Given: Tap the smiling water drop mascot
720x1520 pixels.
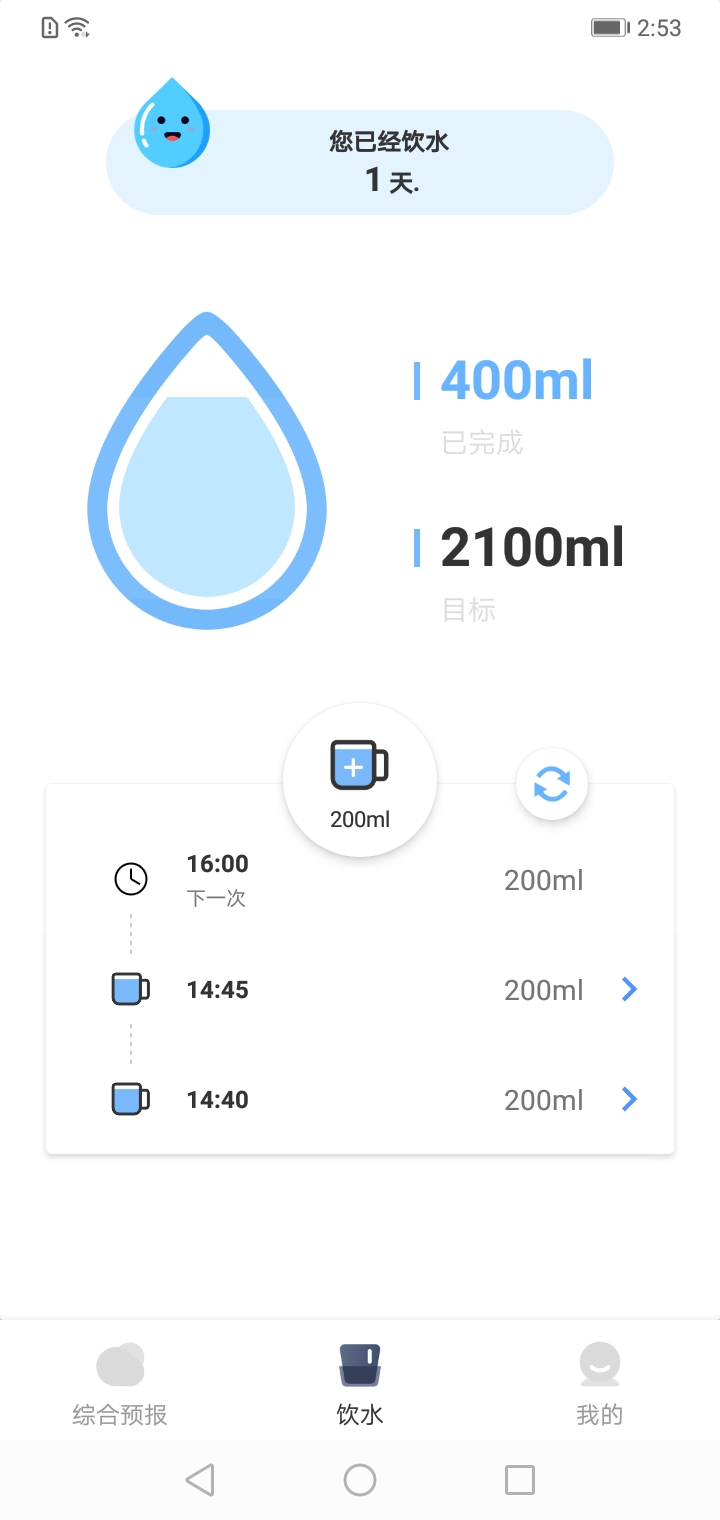Looking at the screenshot, I should point(170,122).
